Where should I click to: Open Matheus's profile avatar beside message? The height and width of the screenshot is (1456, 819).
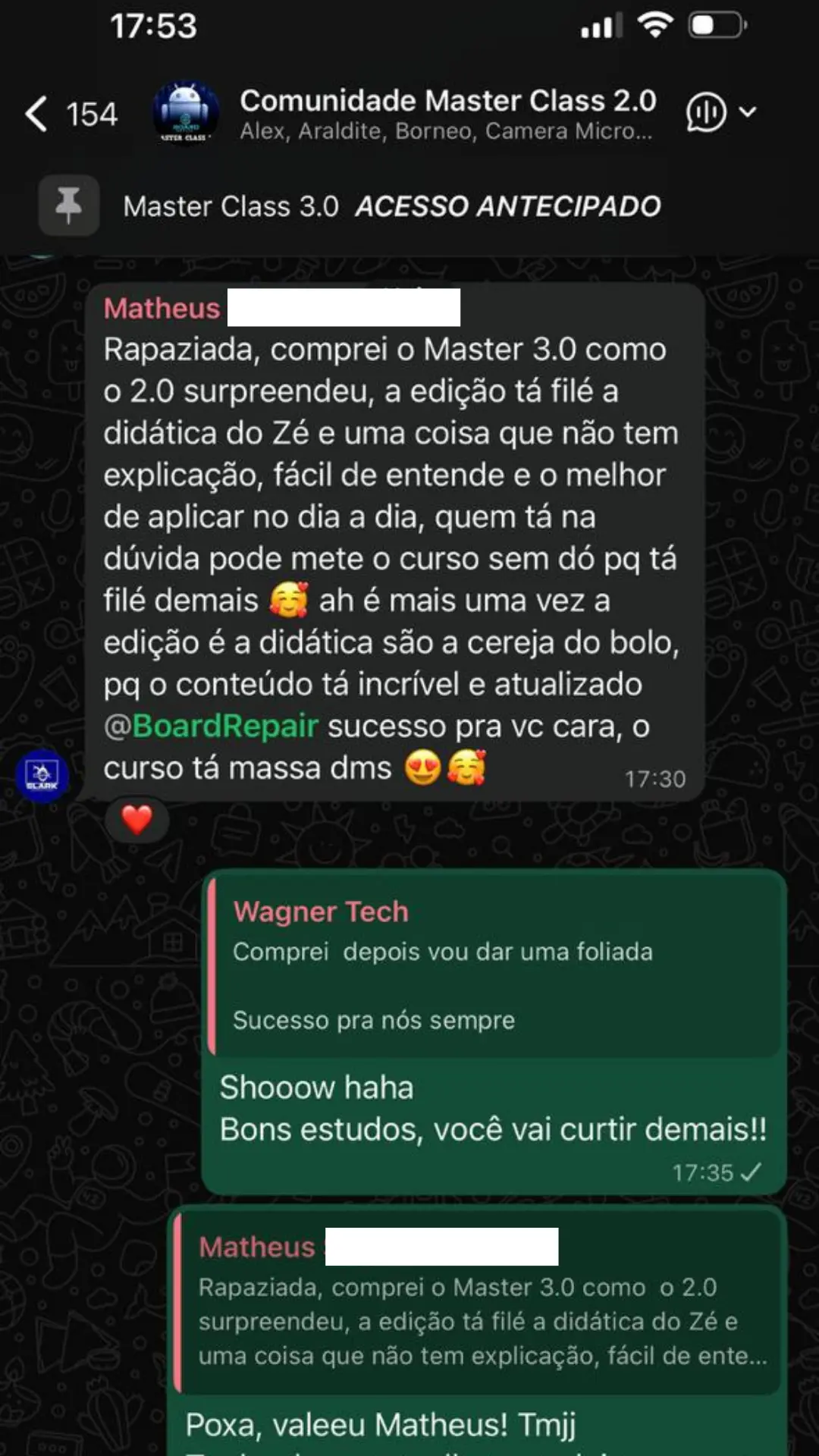tap(42, 775)
